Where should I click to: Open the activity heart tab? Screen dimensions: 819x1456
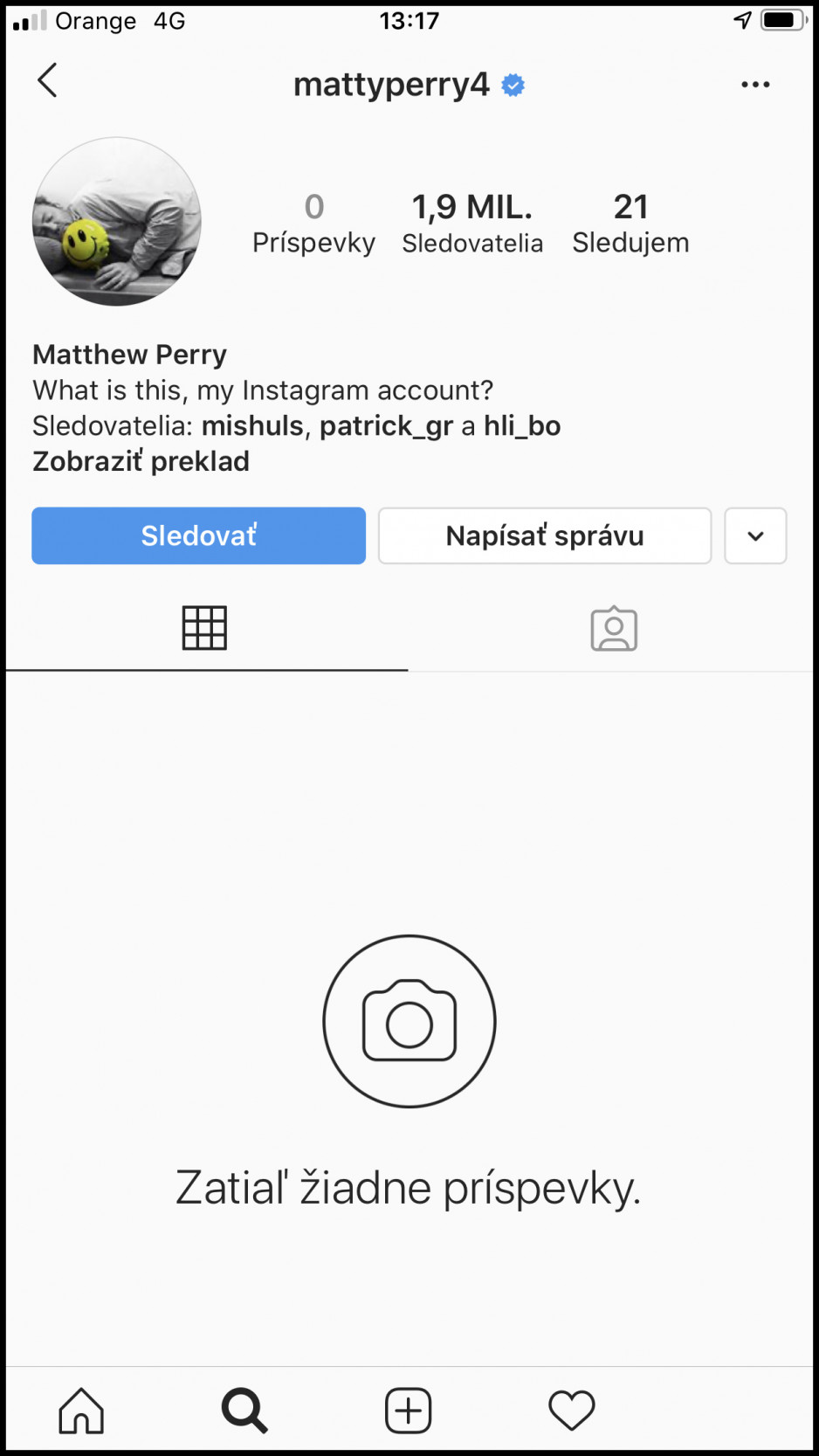[571, 1410]
